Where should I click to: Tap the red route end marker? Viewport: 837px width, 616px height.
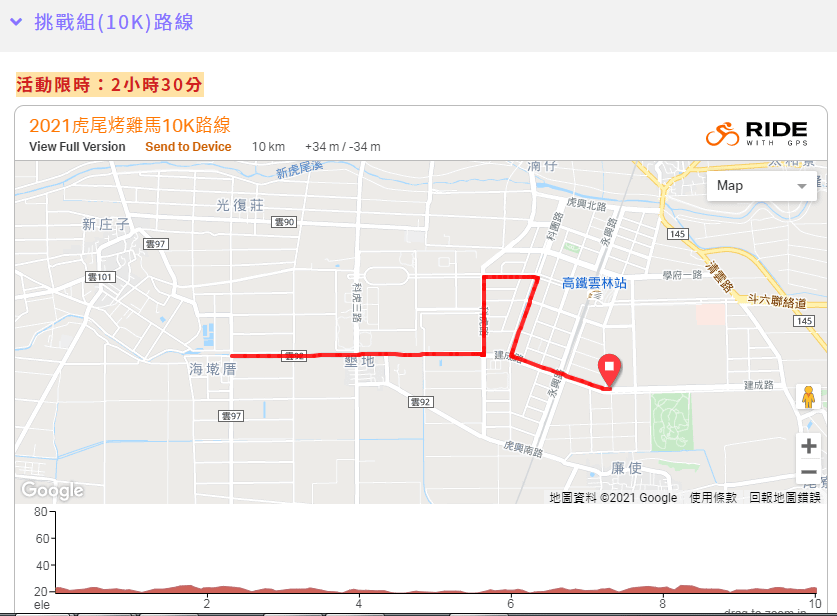tap(609, 369)
